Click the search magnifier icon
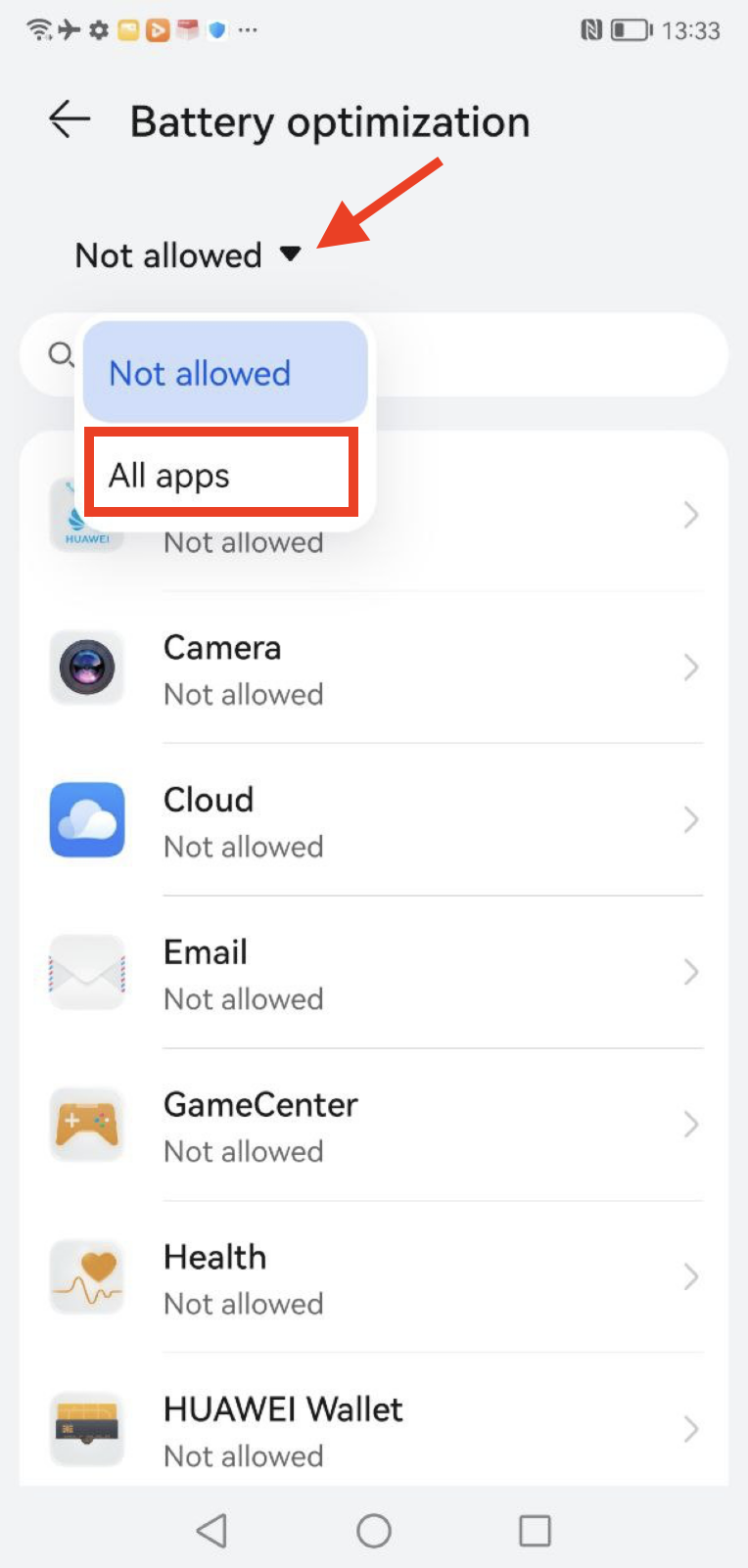Viewport: 748px width, 1568px height. pyautogui.click(x=61, y=354)
